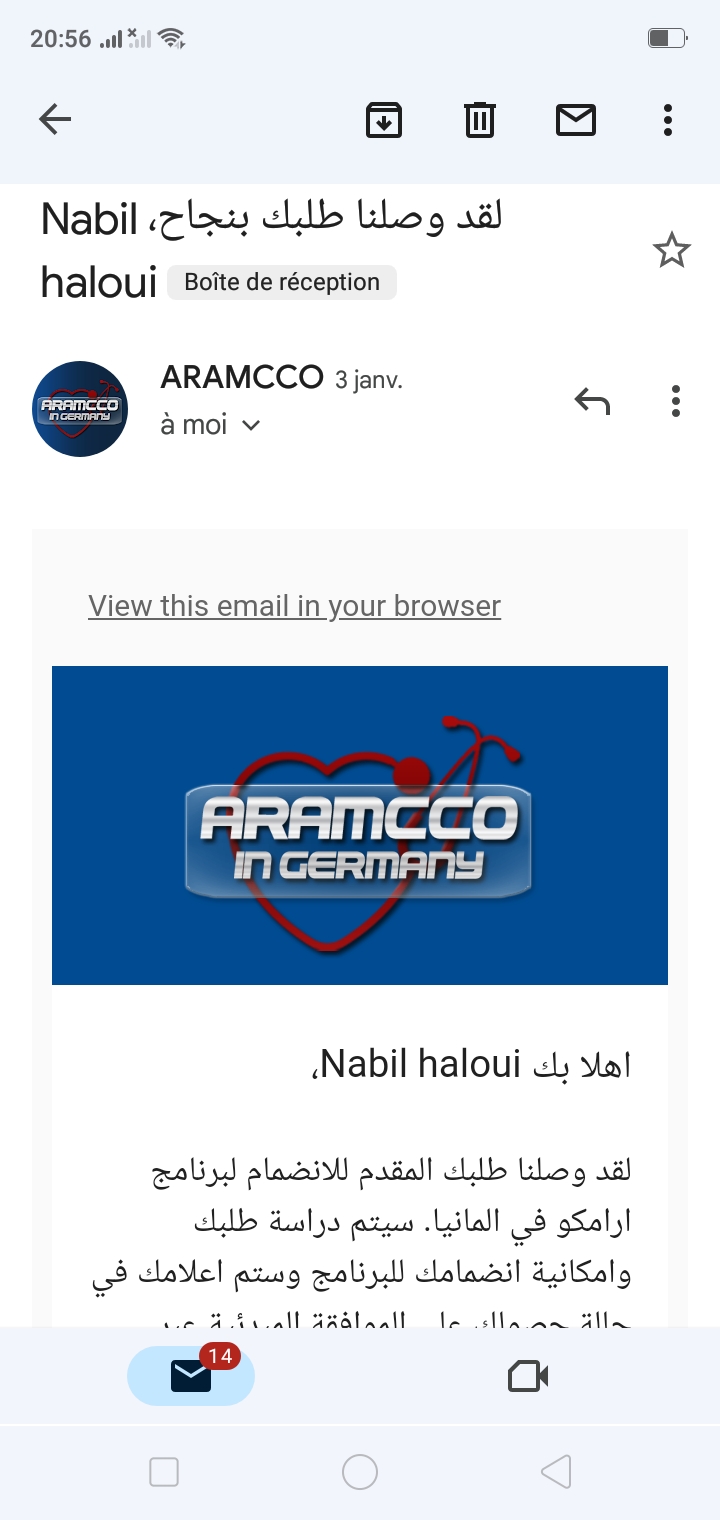Open recent apps from the navigation bar
This screenshot has height=1520, width=720.
point(164,1472)
